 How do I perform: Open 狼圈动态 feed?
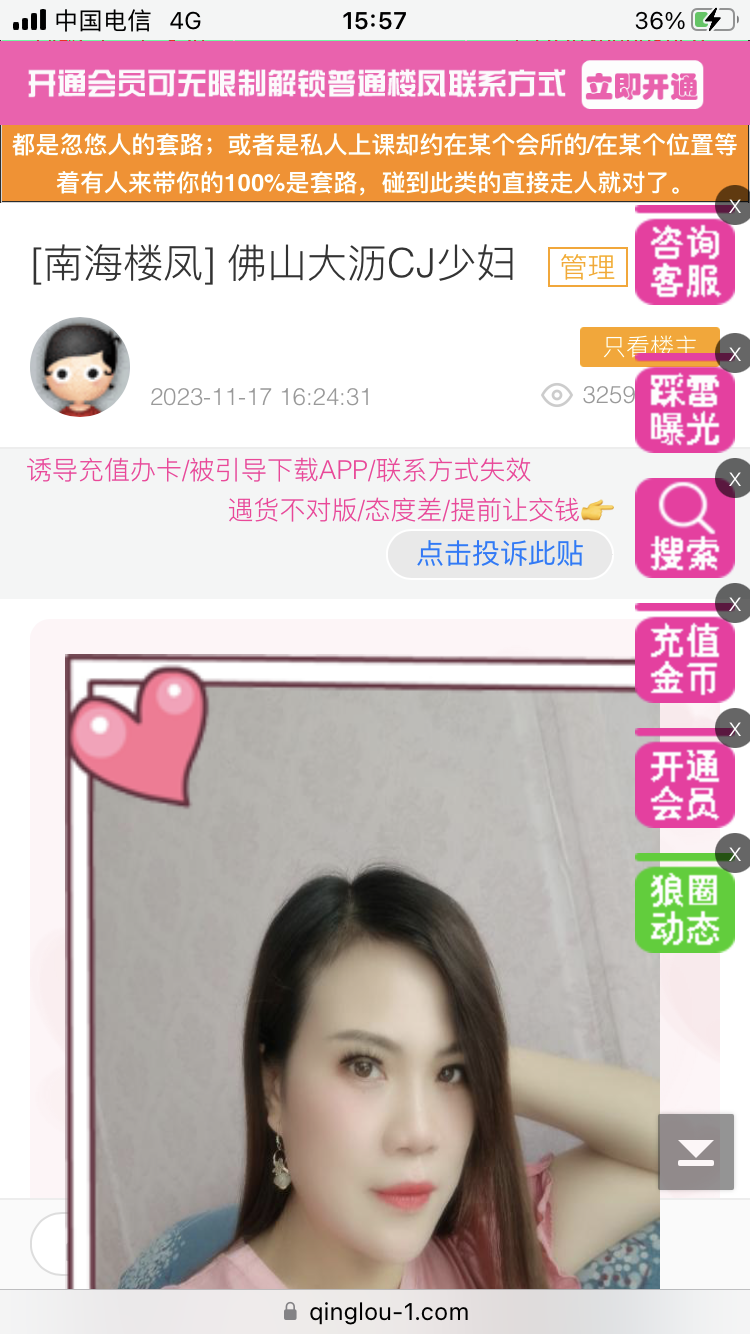click(x=685, y=910)
